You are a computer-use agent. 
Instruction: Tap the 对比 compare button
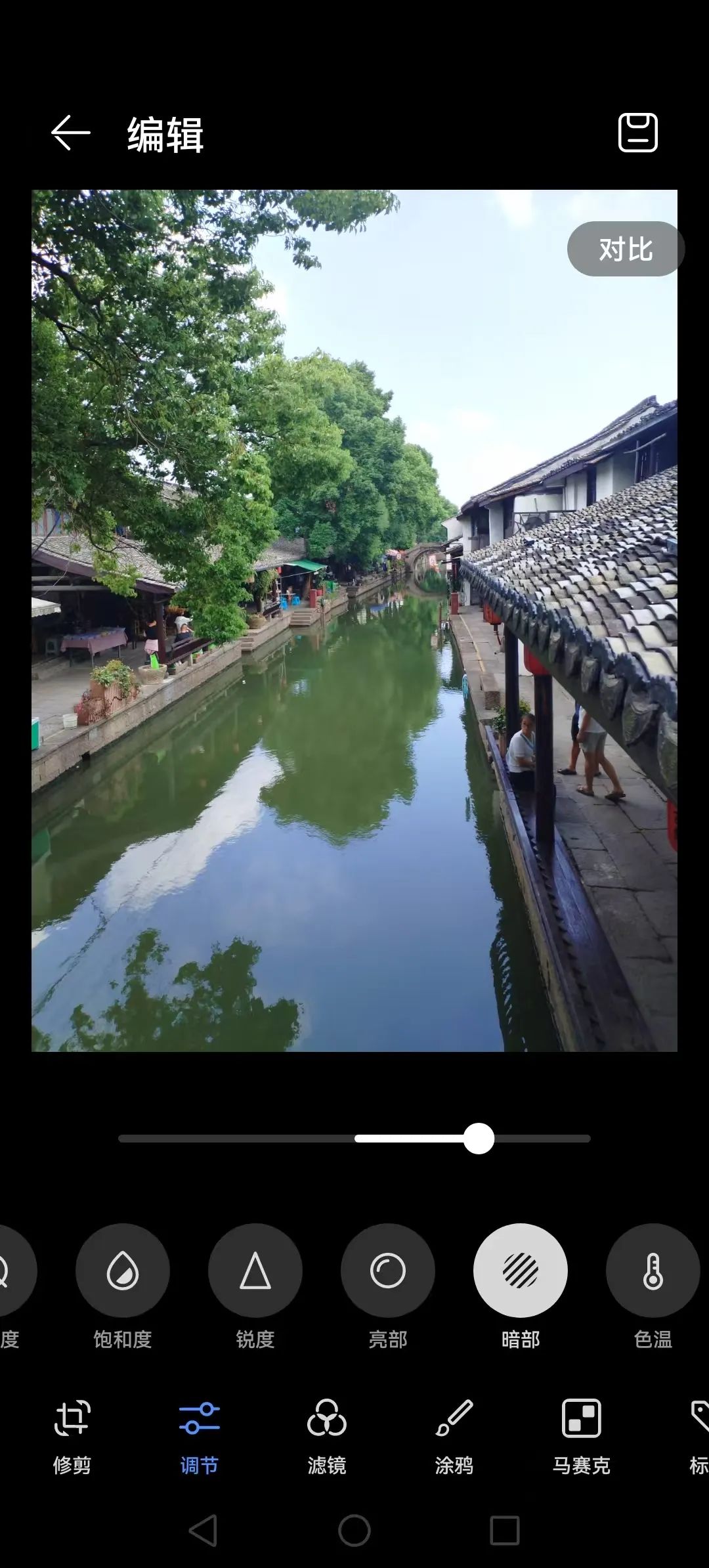(x=626, y=249)
